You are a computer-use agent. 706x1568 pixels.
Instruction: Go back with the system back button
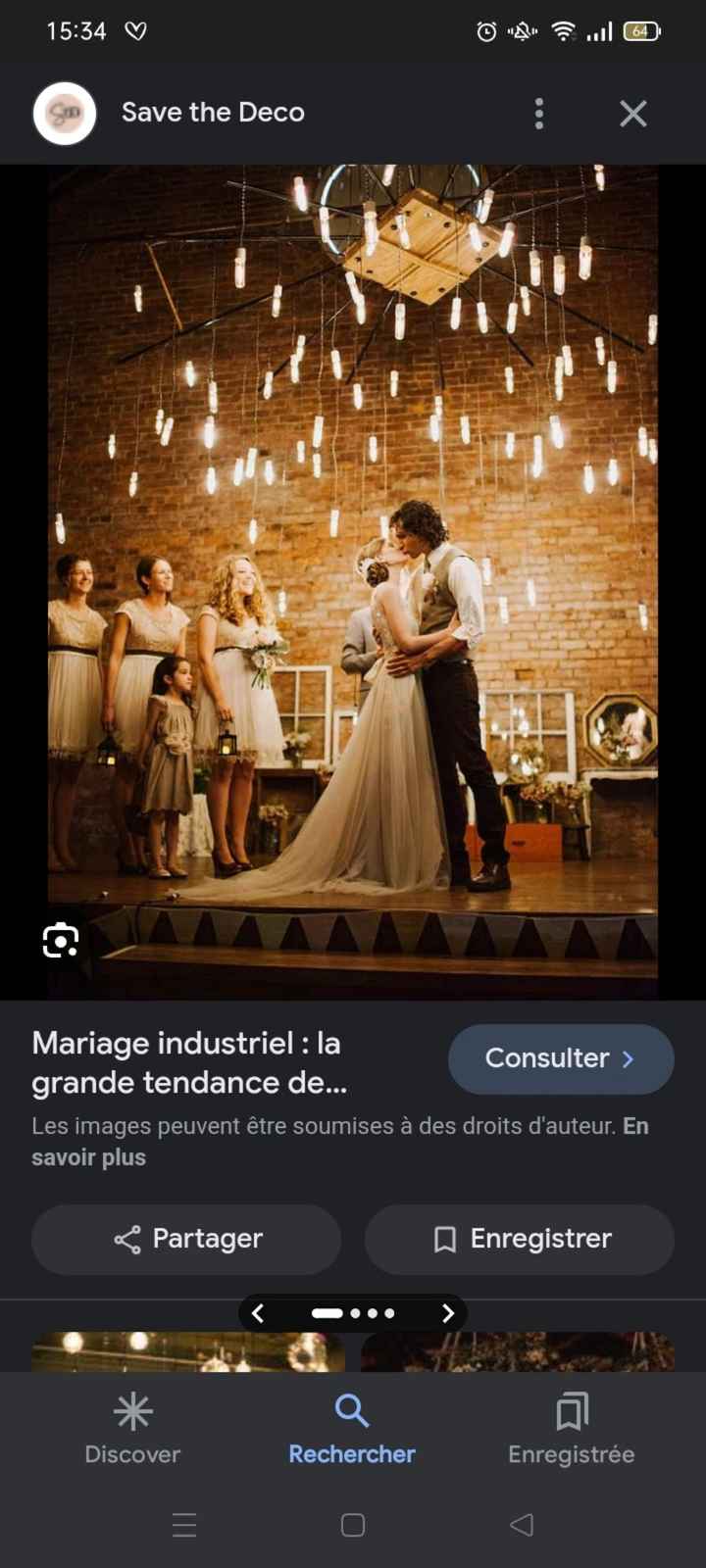(x=522, y=1525)
